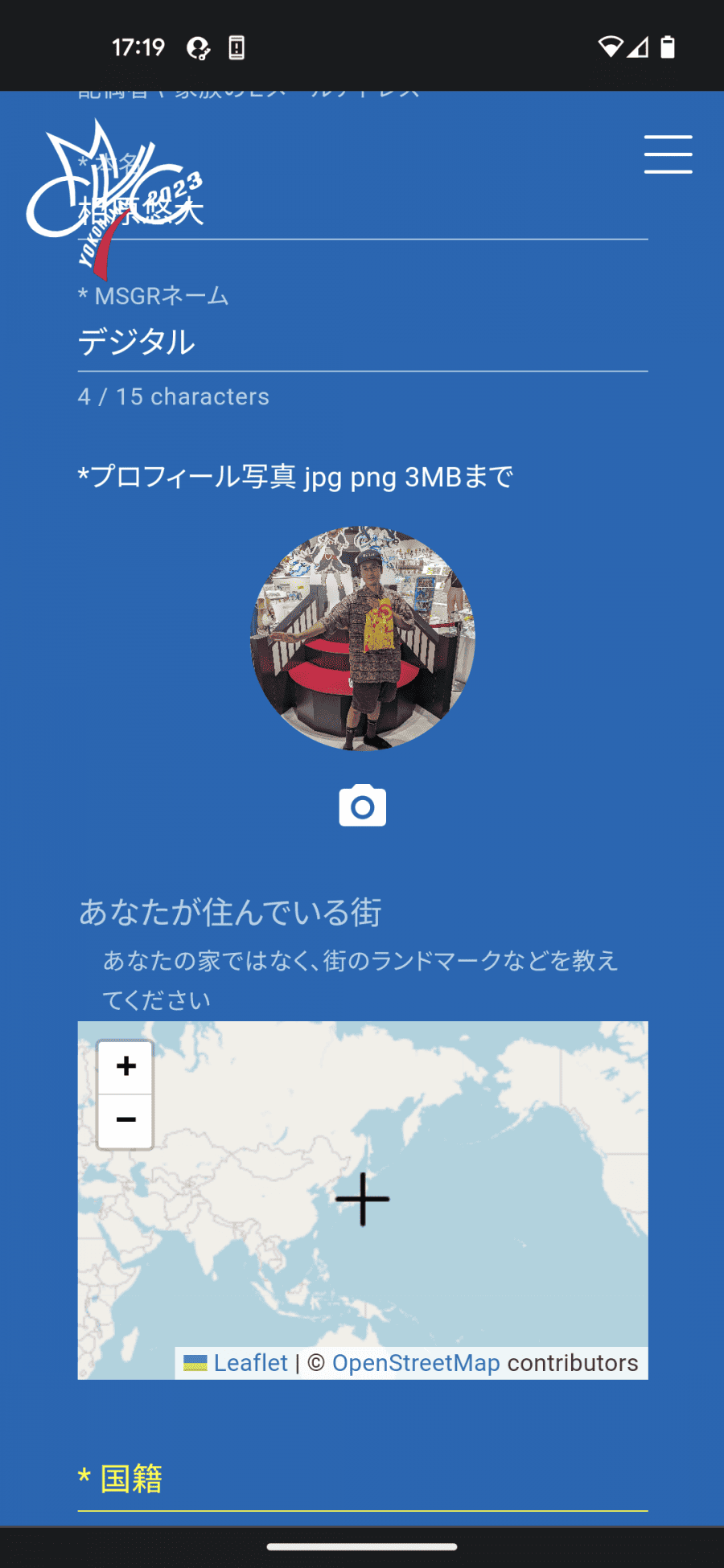Screen dimensions: 724x1568
Task: Edit the MSGRネーム field
Action: pyautogui.click(x=363, y=342)
